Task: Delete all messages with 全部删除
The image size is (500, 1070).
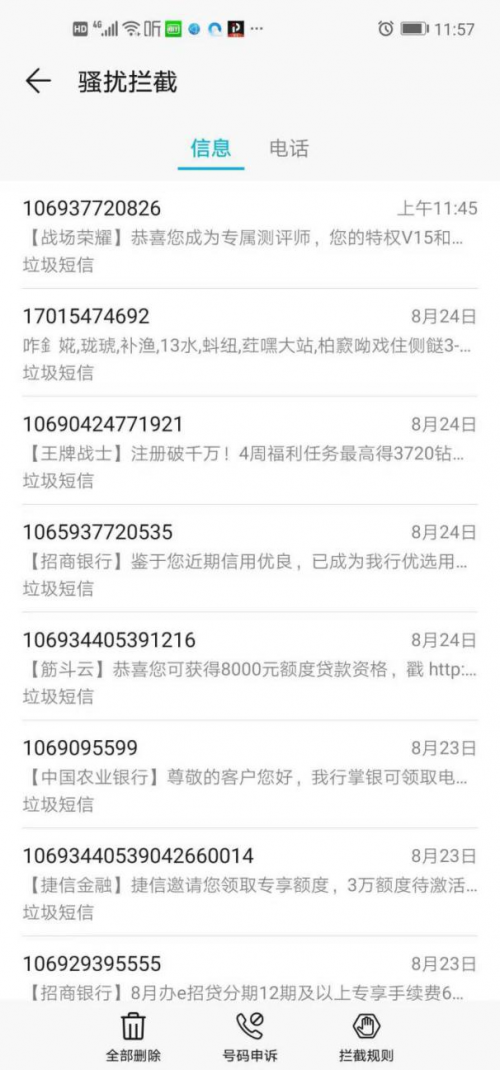Action: [x=133, y=1037]
